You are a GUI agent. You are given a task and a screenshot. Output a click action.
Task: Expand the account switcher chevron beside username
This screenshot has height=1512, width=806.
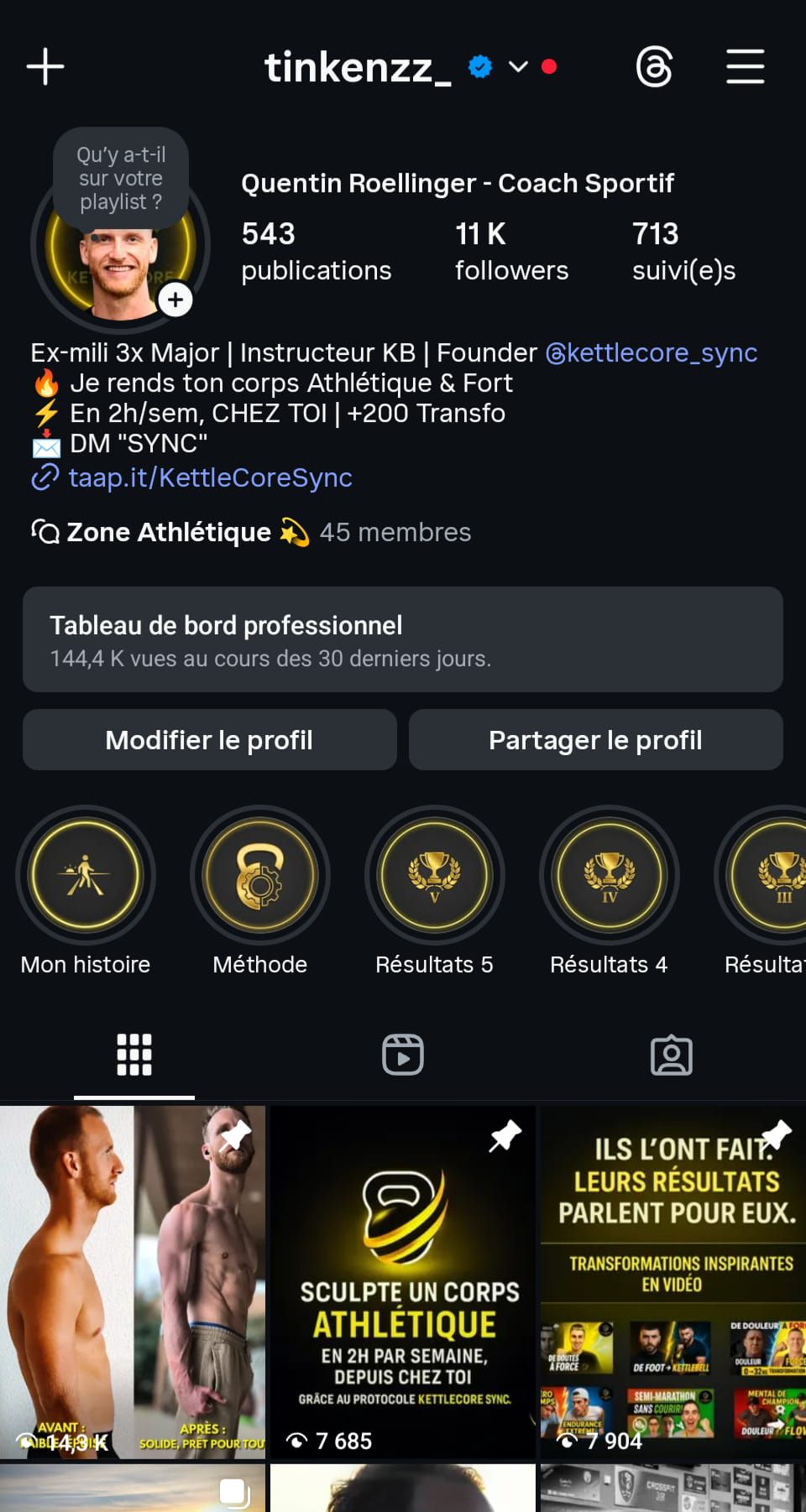[517, 68]
